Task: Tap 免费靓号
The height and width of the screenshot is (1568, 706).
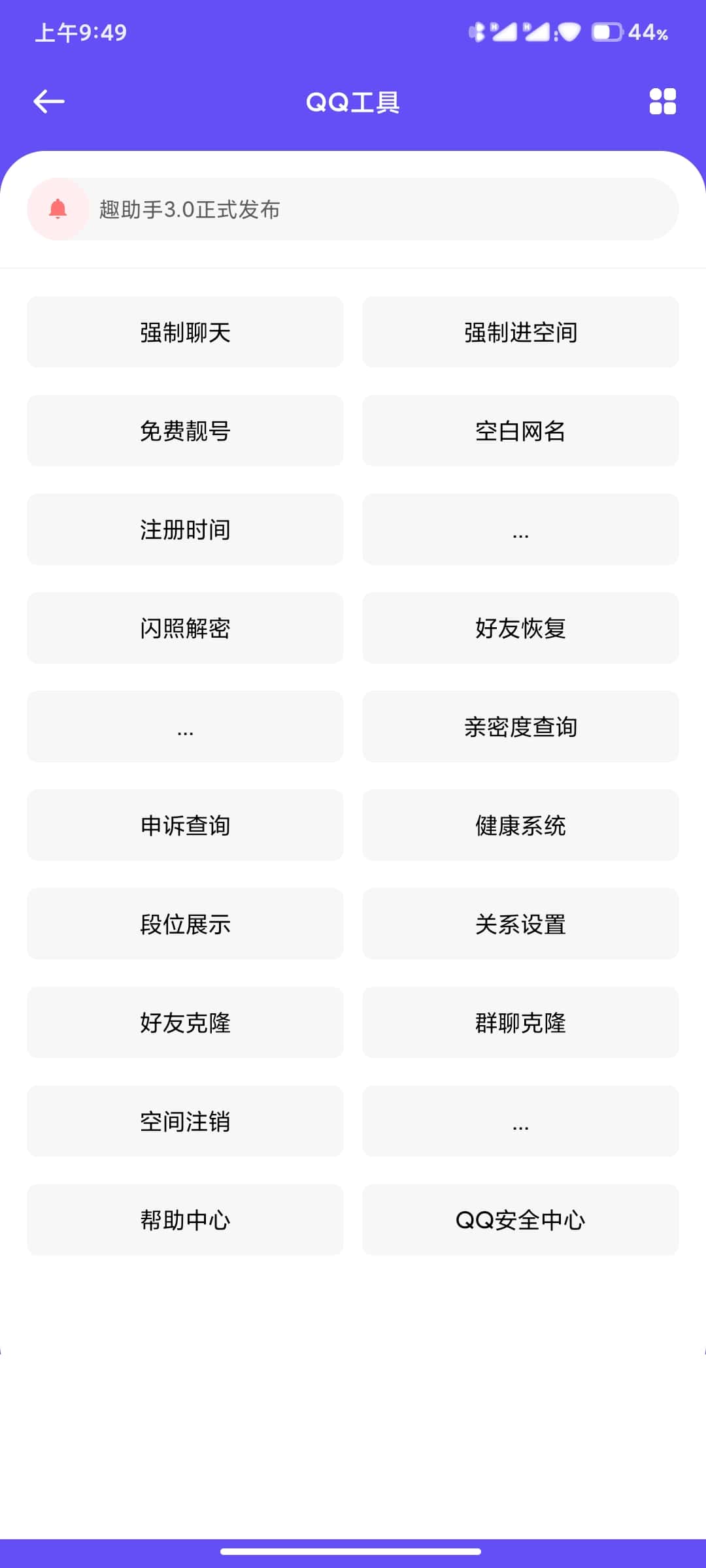Action: click(x=185, y=431)
